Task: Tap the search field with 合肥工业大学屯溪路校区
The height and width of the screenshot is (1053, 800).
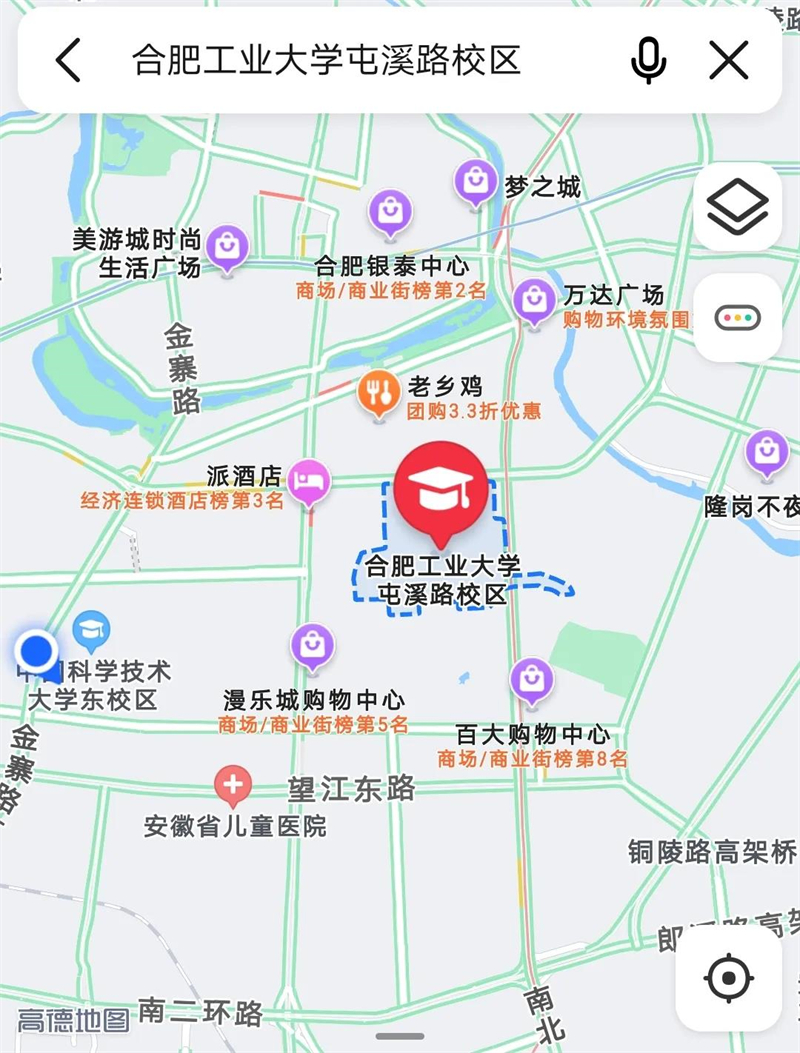Action: click(x=326, y=61)
